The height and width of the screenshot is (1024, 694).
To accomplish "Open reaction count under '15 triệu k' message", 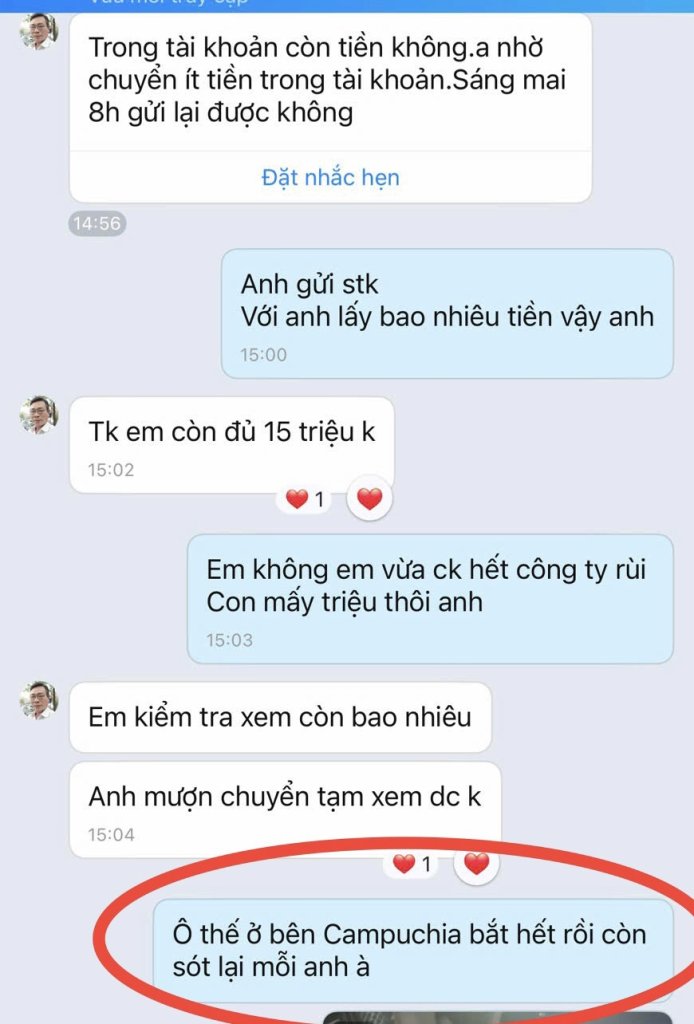I will click(x=306, y=498).
